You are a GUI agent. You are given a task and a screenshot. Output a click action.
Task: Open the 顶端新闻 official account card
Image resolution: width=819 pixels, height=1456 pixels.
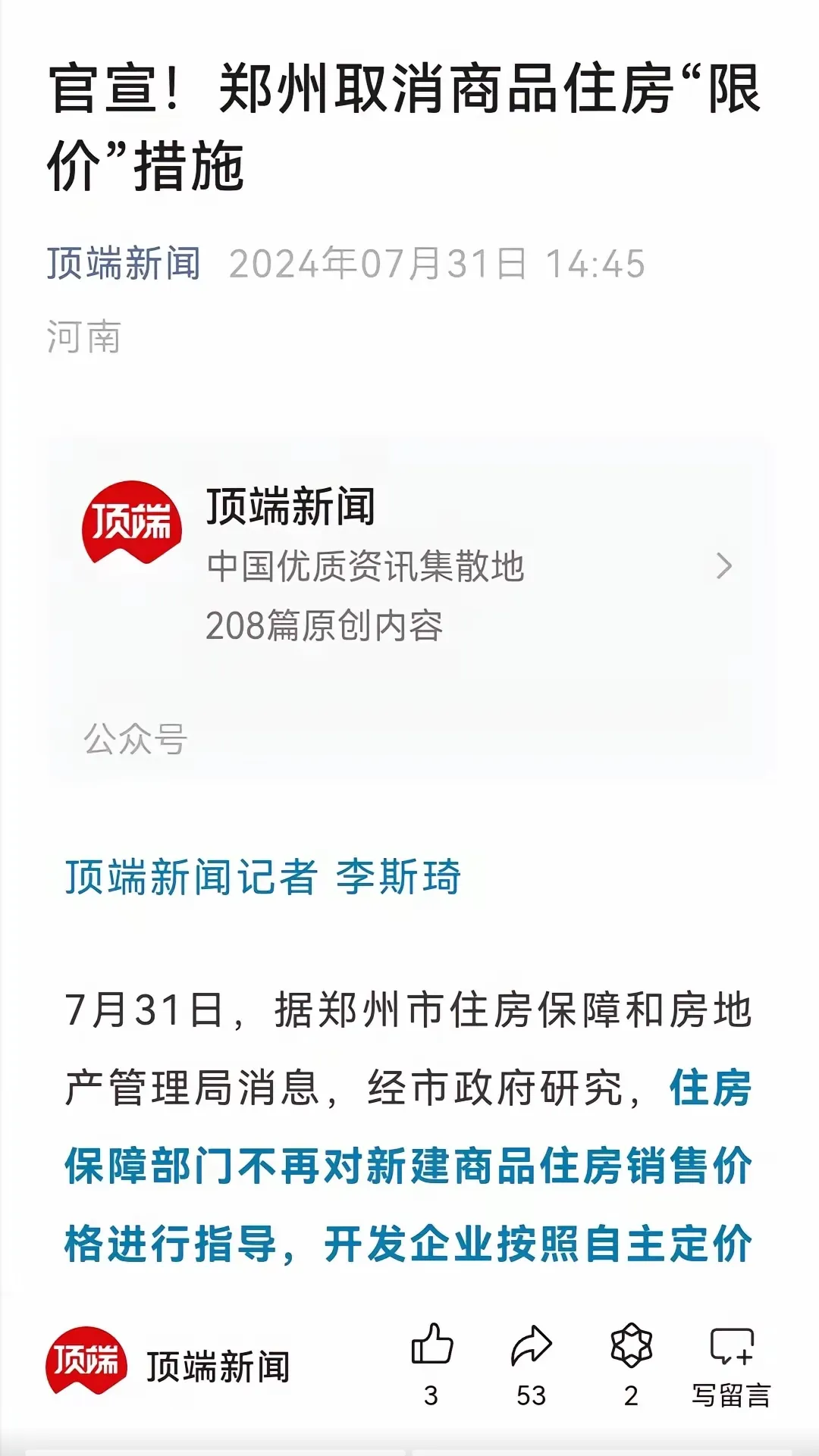409,565
